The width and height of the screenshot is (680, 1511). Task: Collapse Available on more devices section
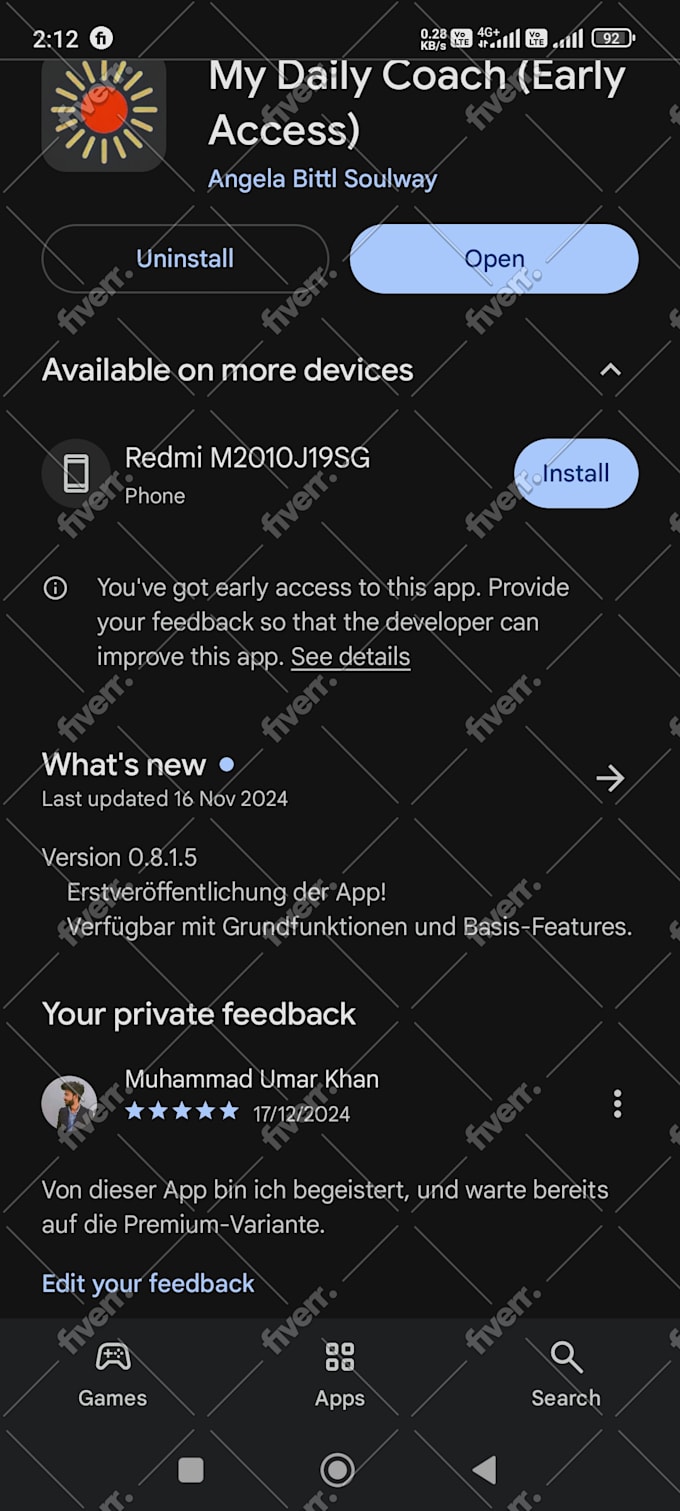610,370
